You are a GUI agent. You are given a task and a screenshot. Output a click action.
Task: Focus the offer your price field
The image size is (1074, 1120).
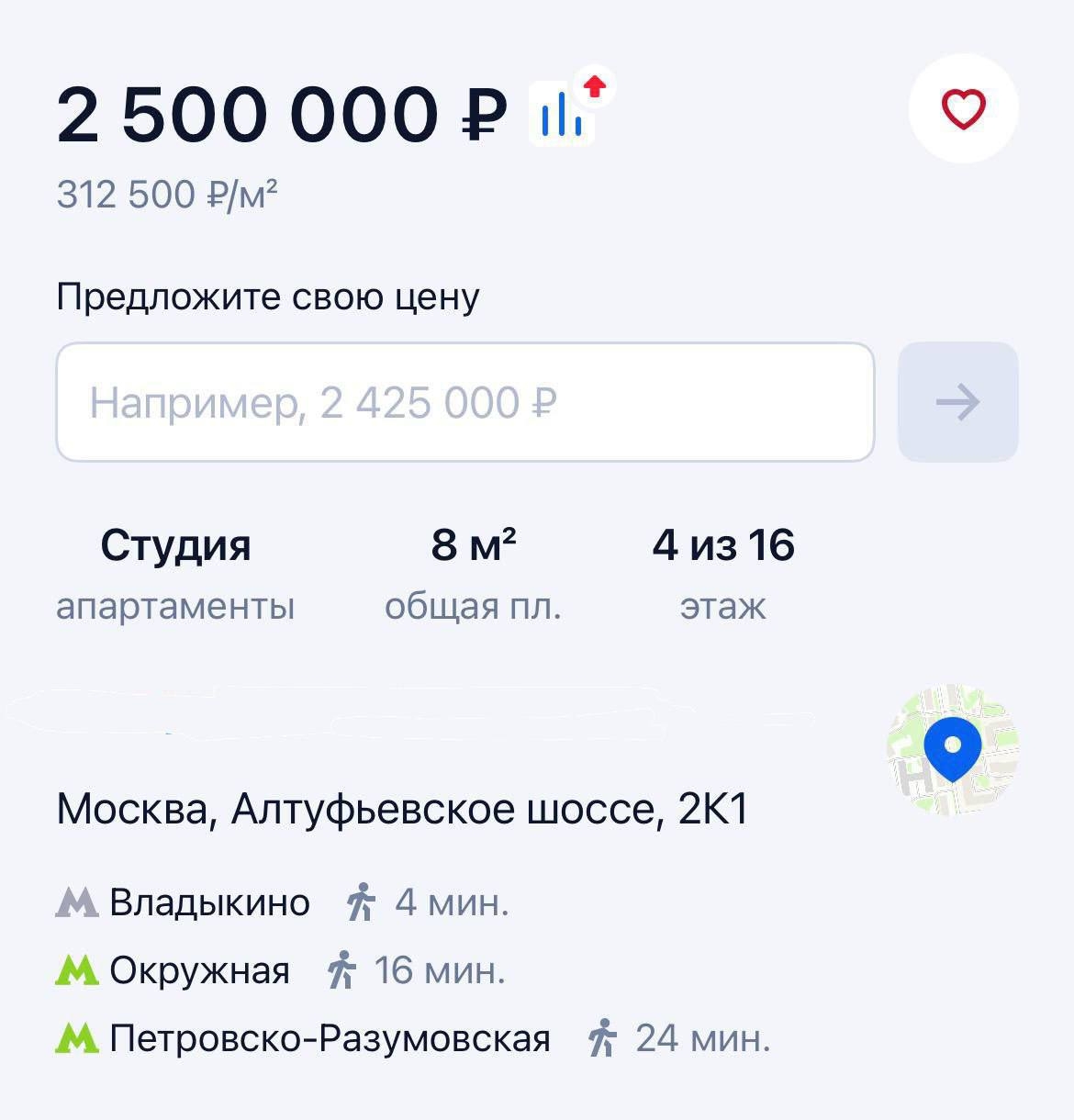(464, 402)
